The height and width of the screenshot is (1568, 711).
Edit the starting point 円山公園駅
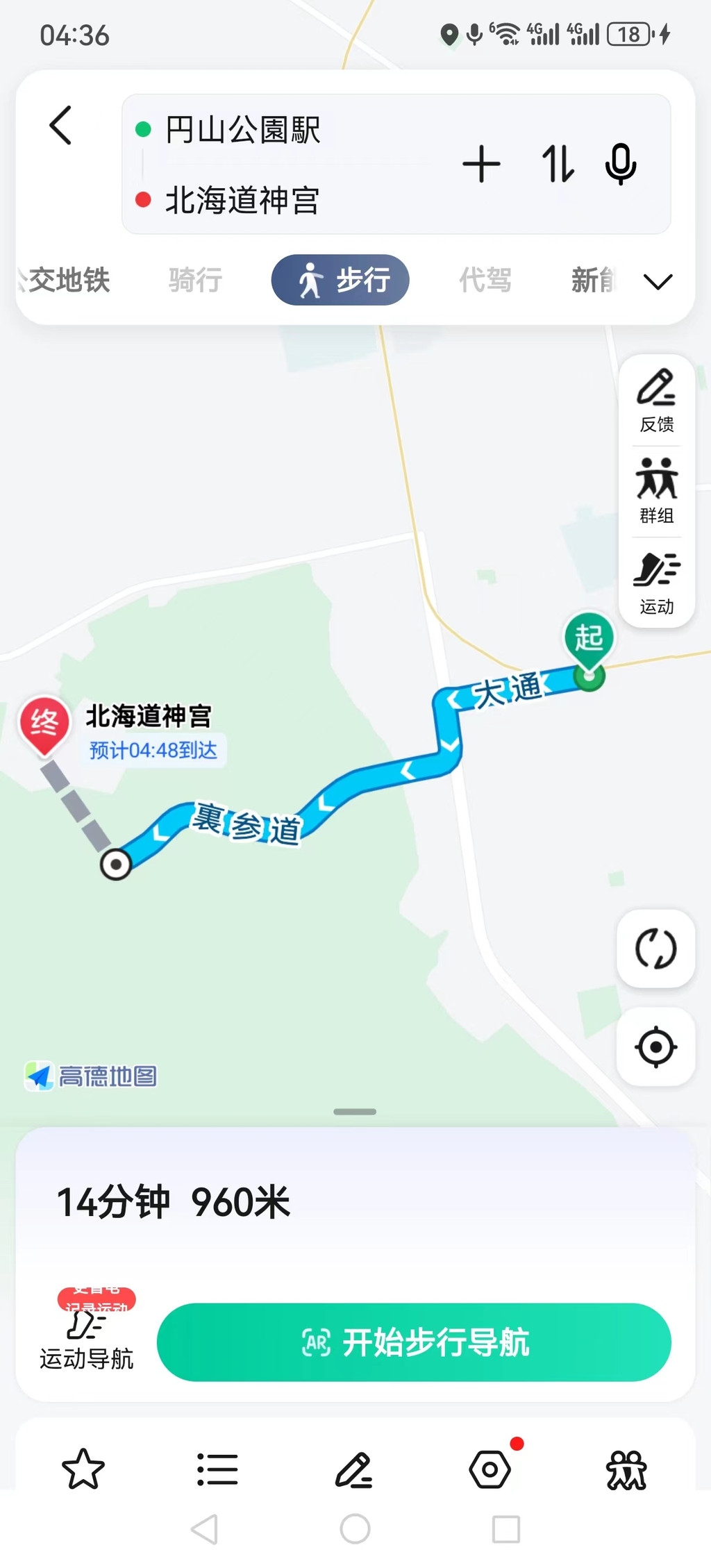coord(242,130)
